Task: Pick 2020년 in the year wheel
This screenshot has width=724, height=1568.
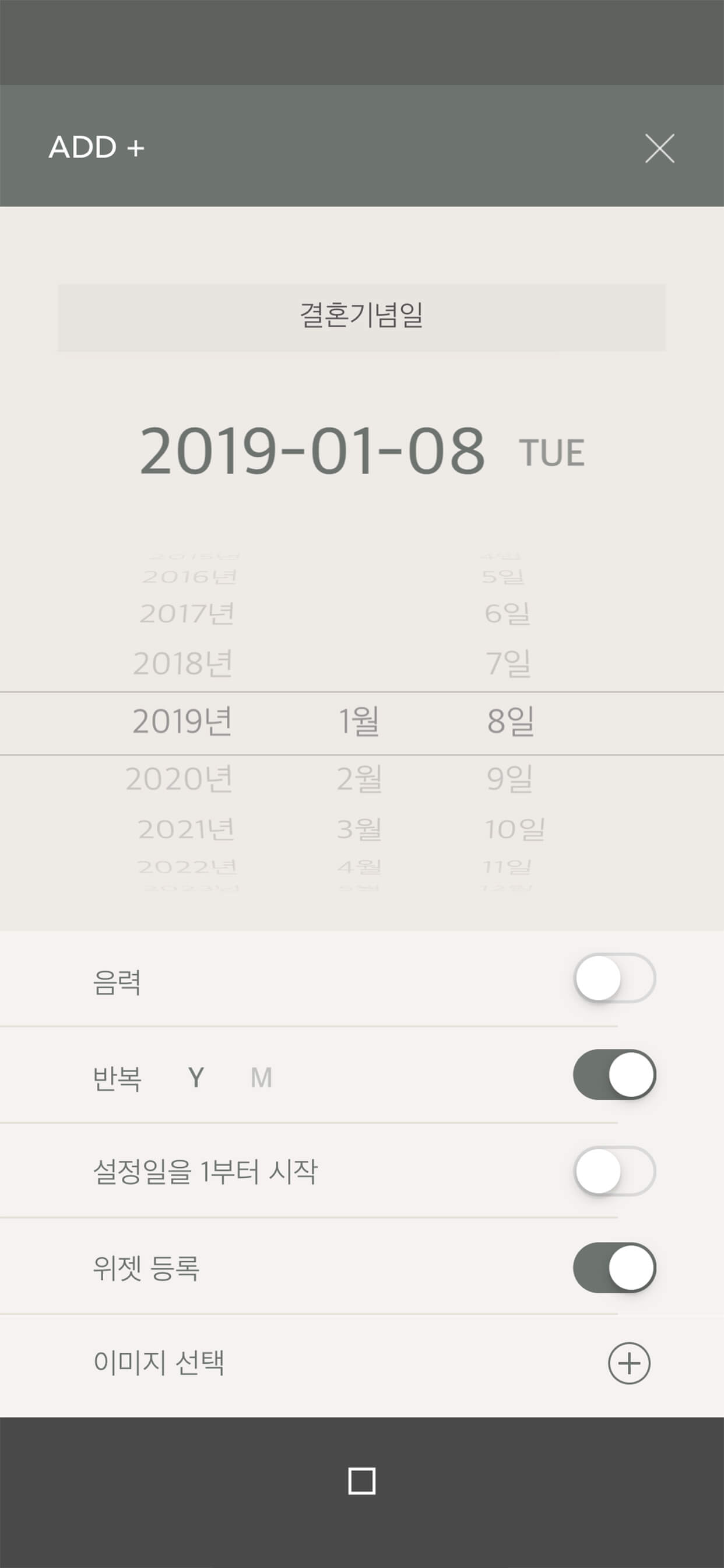Action: [180, 779]
